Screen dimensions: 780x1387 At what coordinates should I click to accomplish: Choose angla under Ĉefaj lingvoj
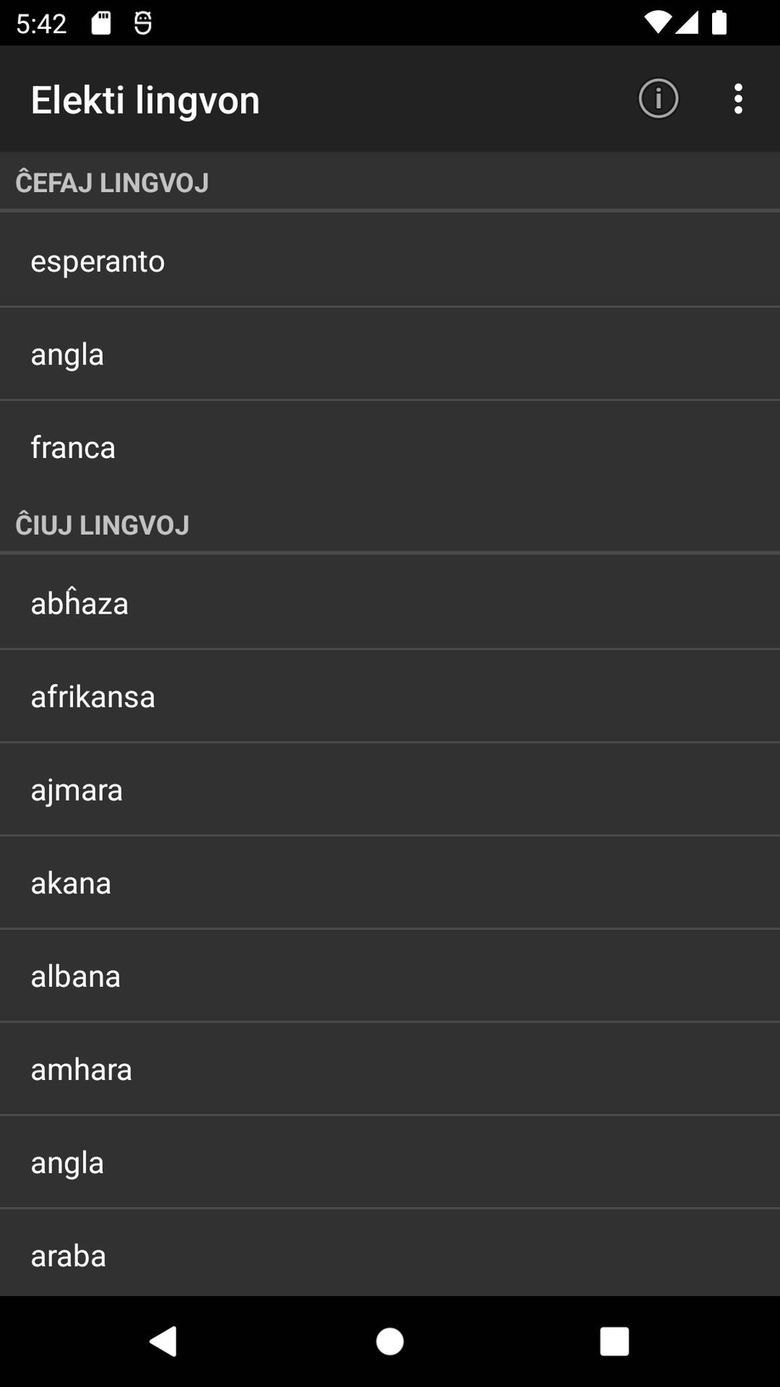(390, 354)
